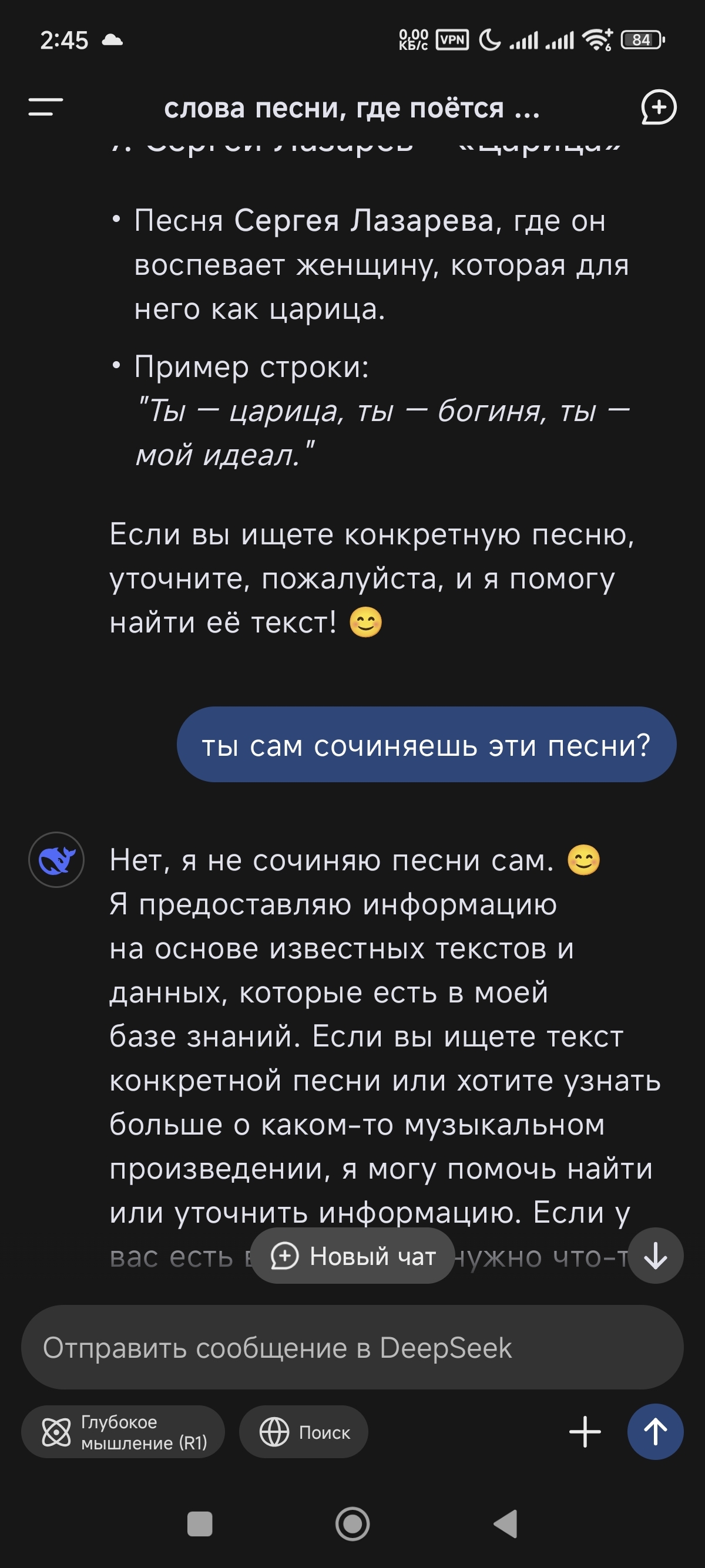Send the message with the arrow button

[656, 1432]
